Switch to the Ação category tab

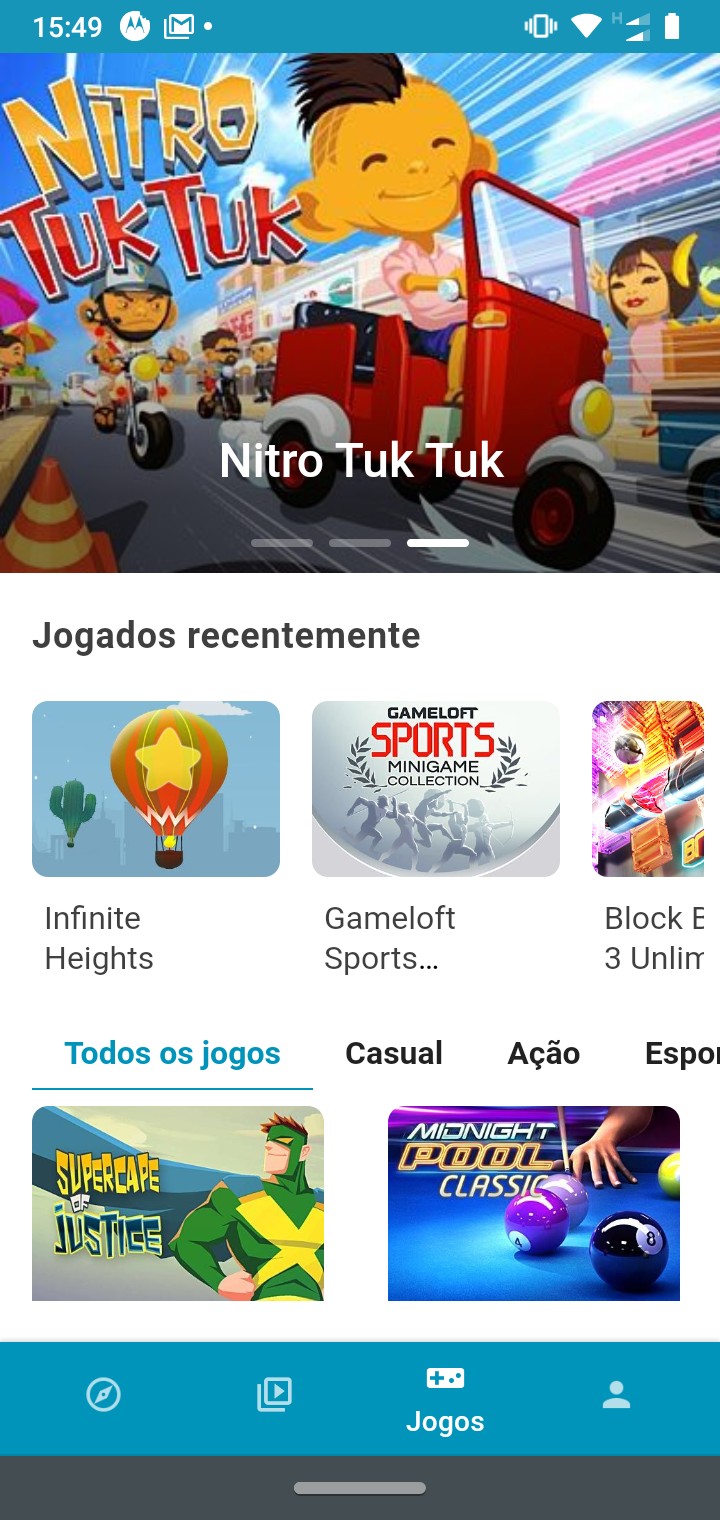544,1053
